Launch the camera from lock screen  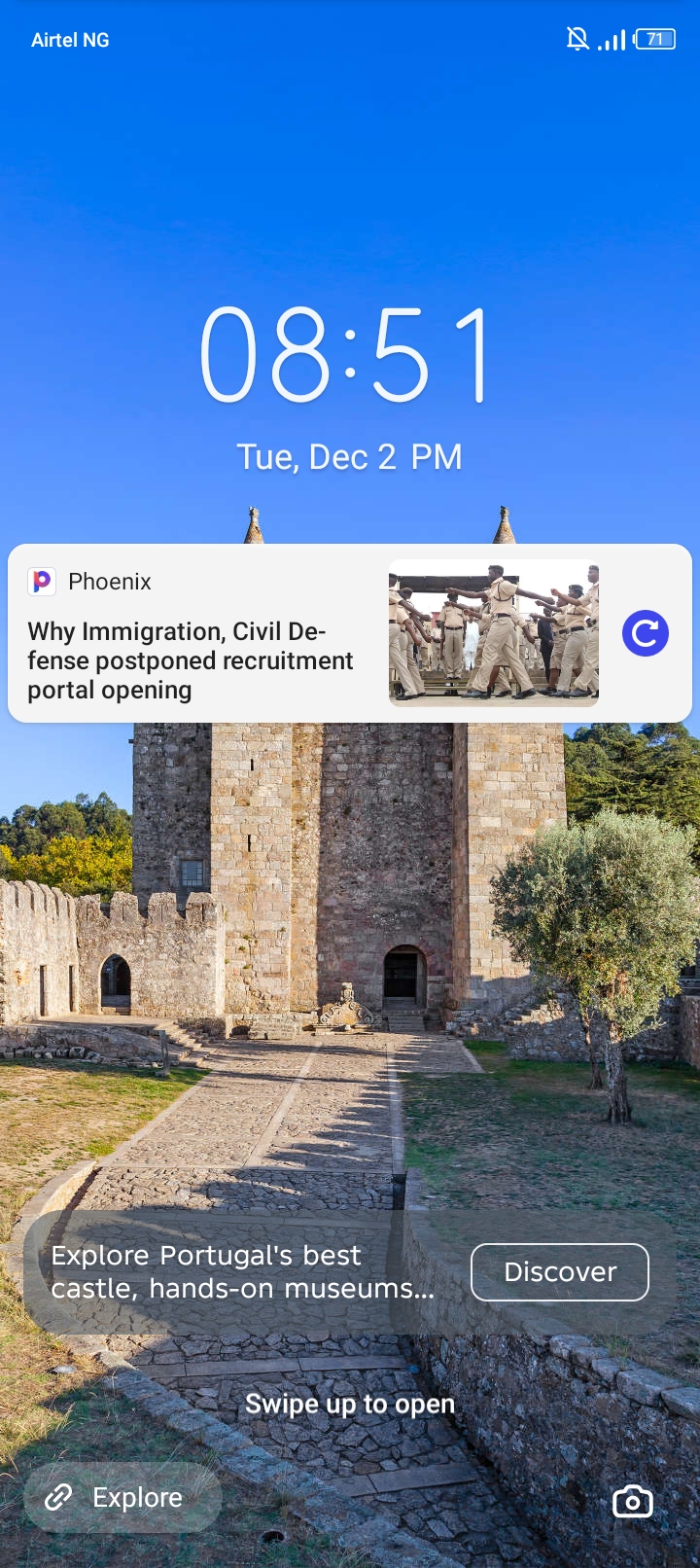pos(632,1501)
